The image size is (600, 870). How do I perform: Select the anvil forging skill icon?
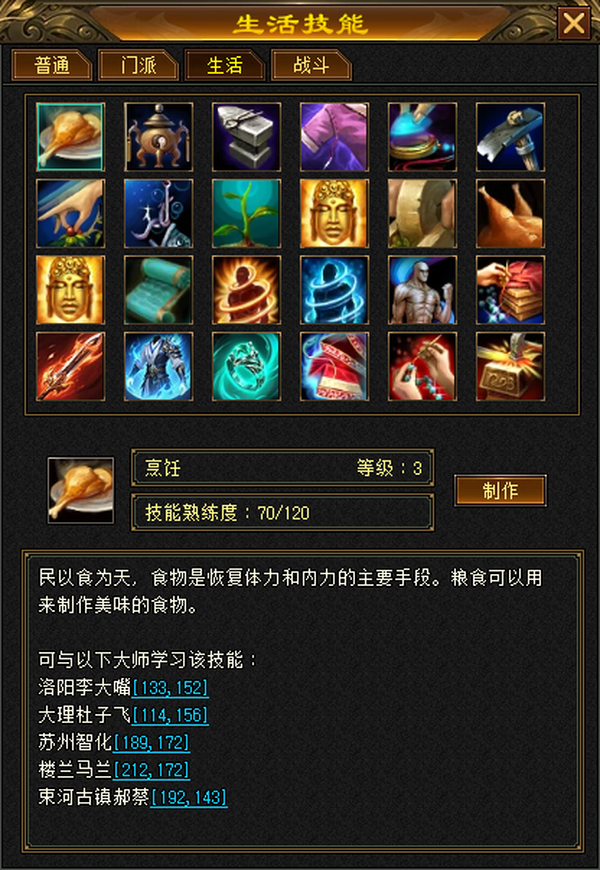pos(246,136)
